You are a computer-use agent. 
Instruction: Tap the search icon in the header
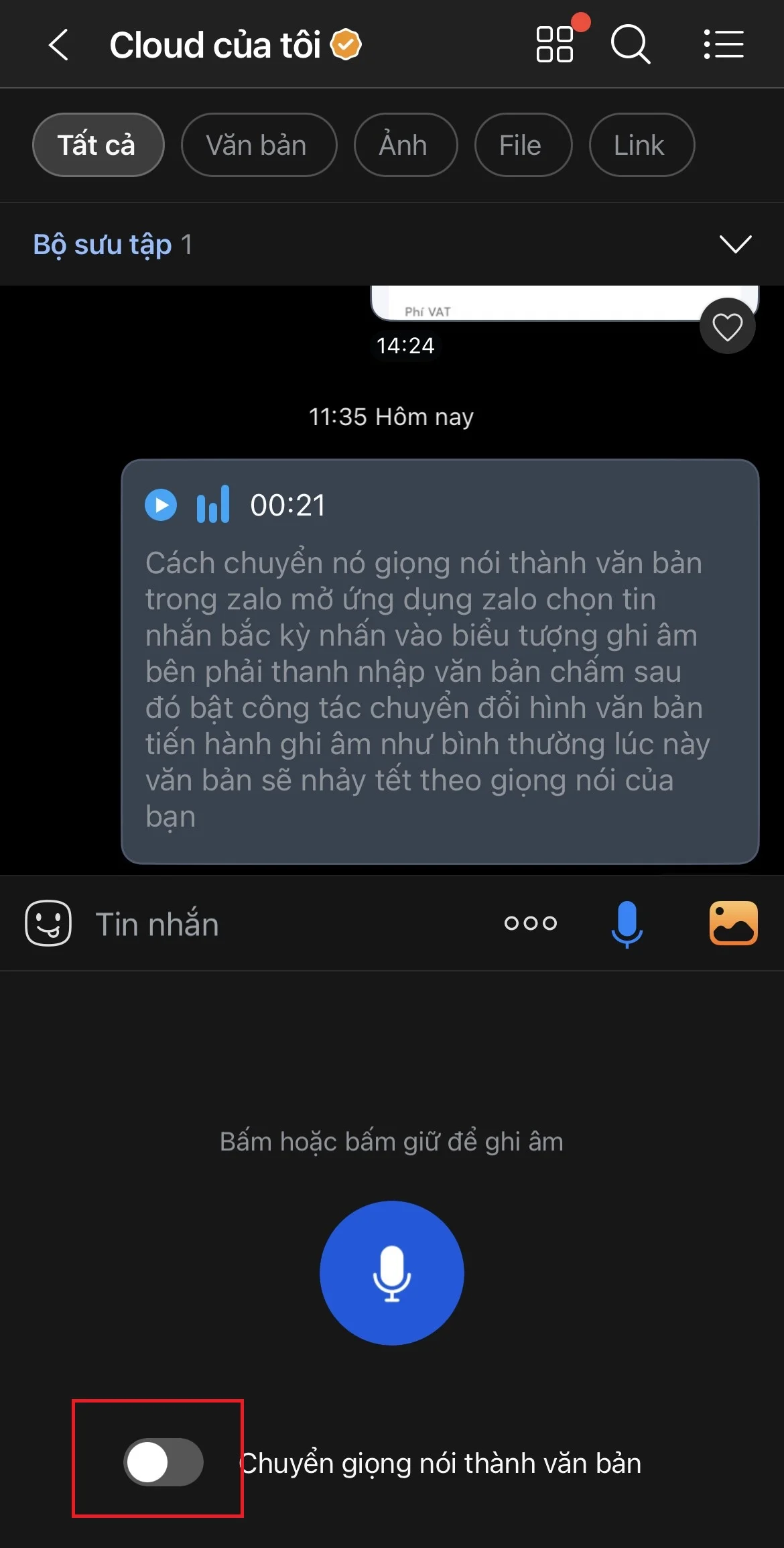point(629,44)
